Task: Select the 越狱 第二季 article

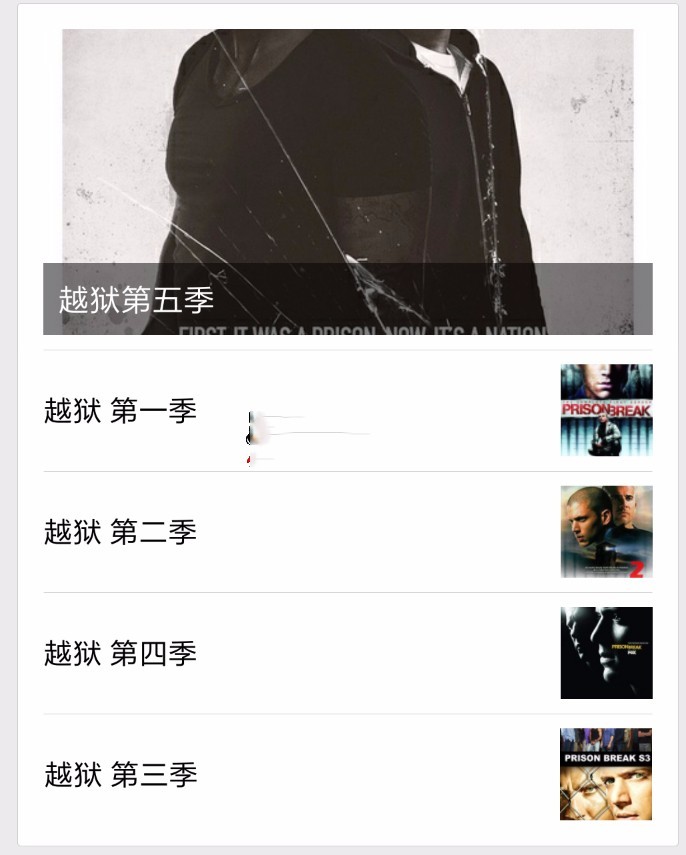Action: point(121,532)
